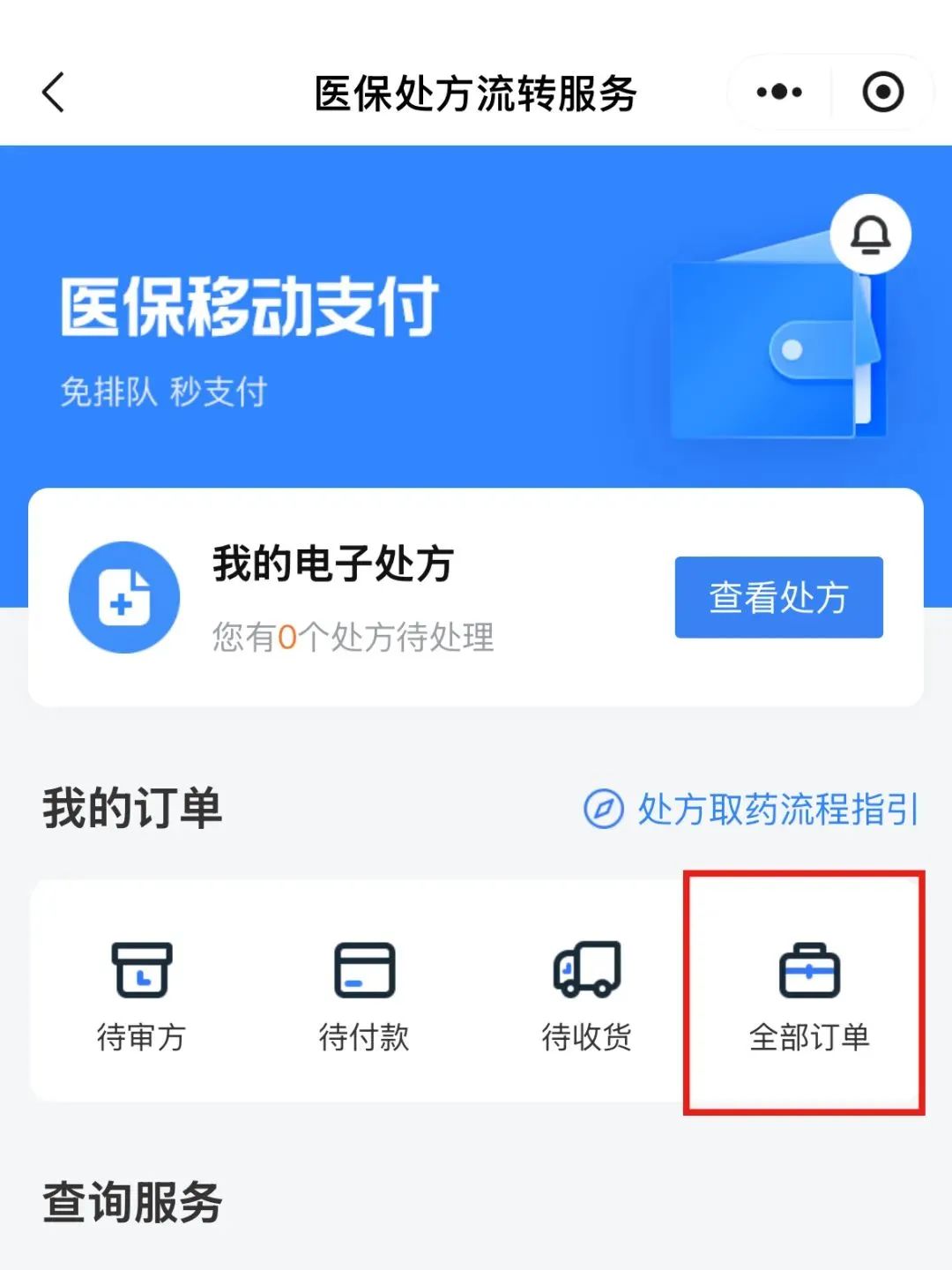This screenshot has height=1270, width=952.
Task: Open the notifications bell
Action: pos(870,235)
